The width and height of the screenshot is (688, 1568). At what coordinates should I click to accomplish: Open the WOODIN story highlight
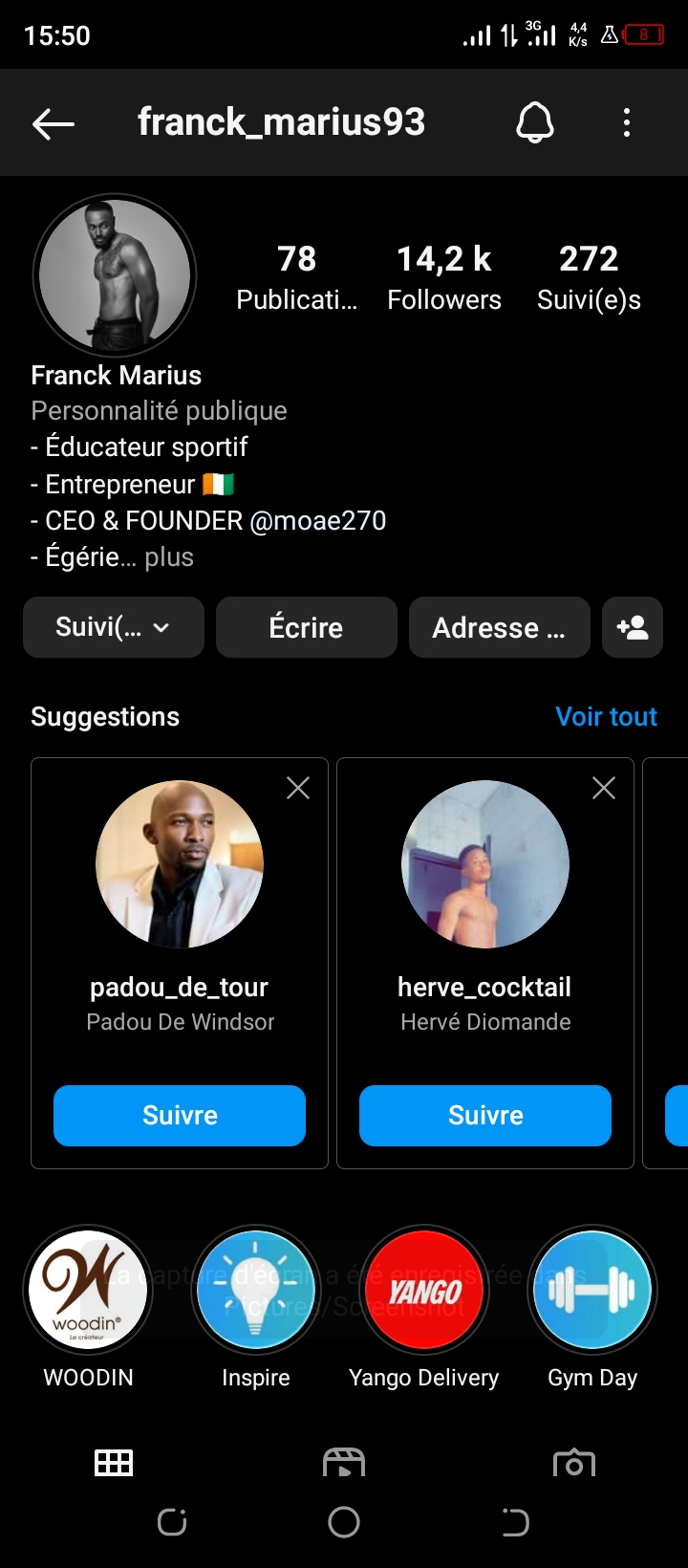[88, 1291]
